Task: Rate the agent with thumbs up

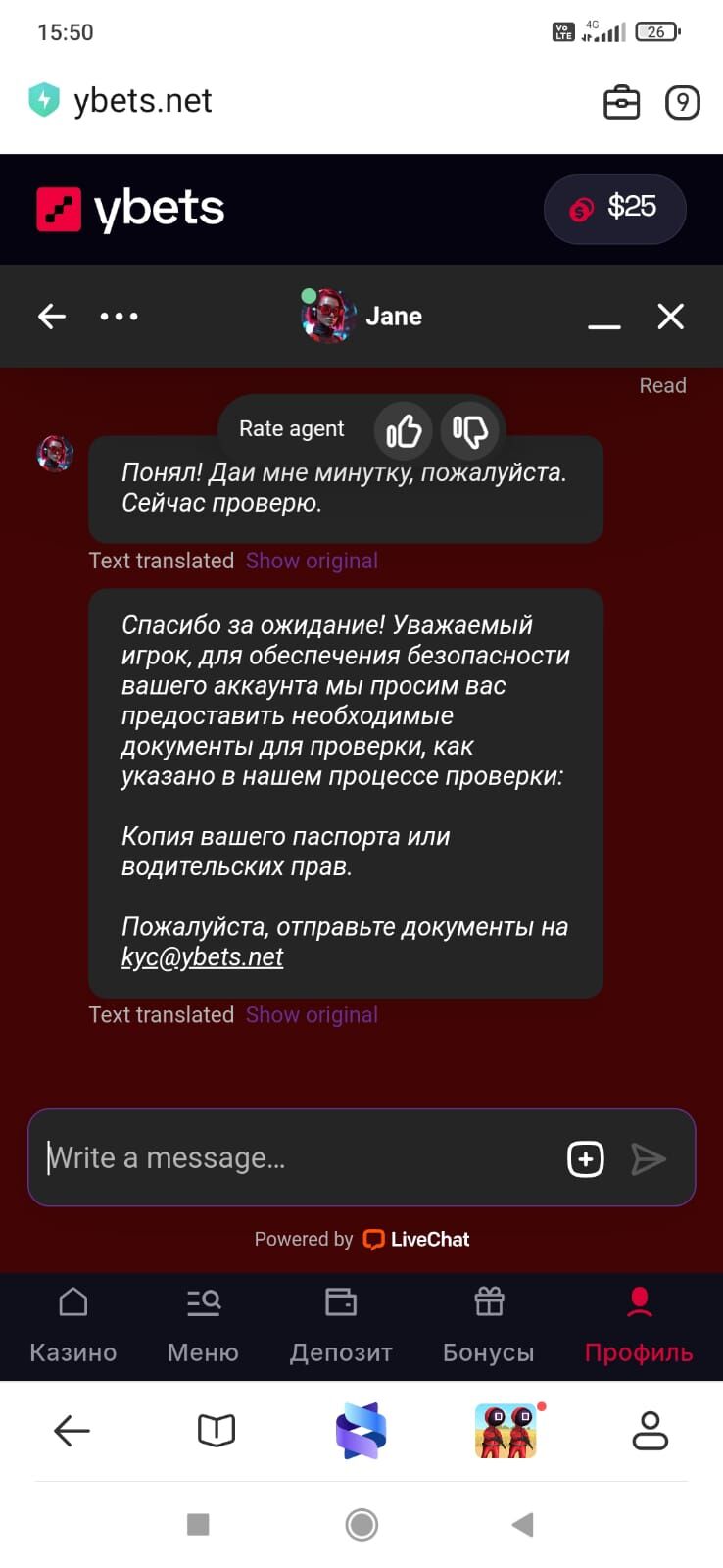Action: coord(404,429)
